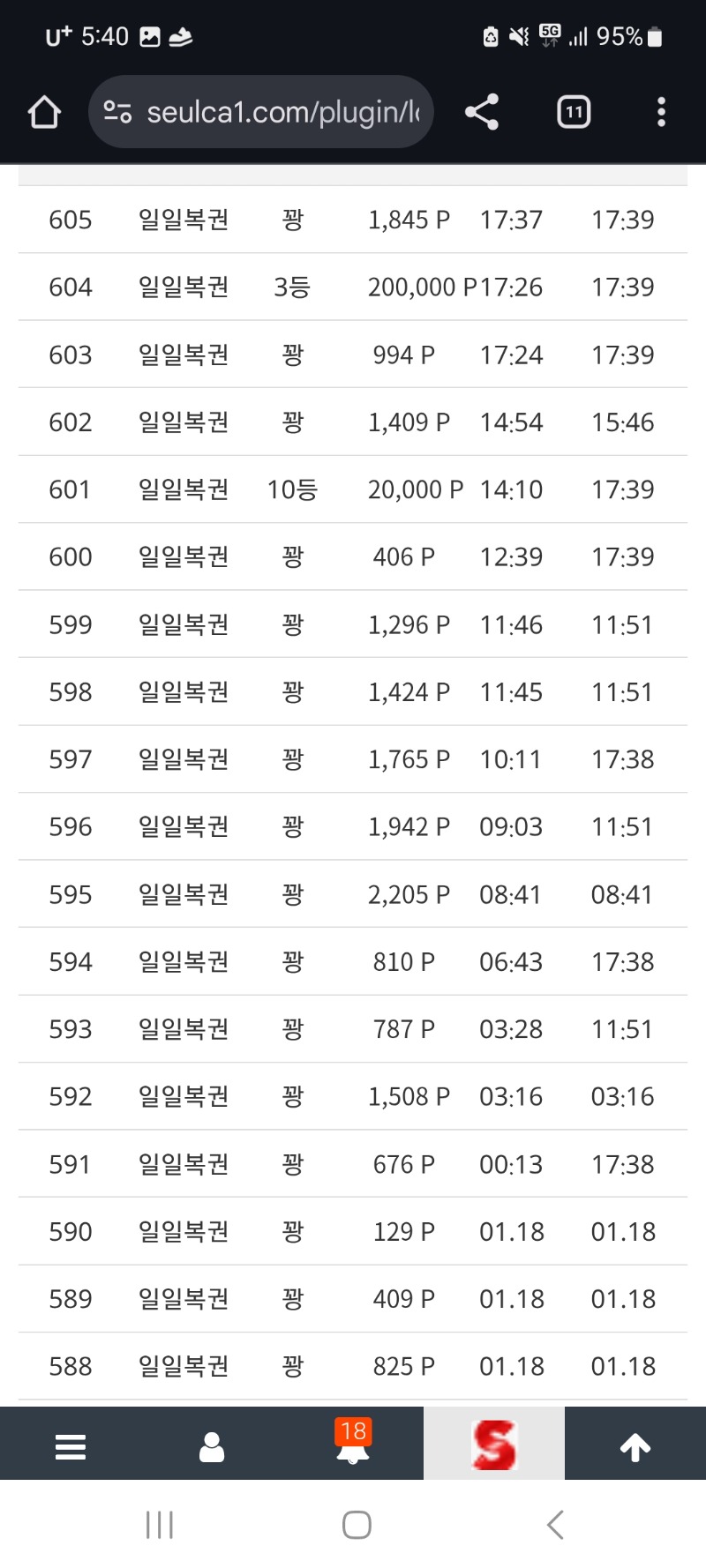Image resolution: width=706 pixels, height=1568 pixels.
Task: Share this page
Action: point(482,112)
